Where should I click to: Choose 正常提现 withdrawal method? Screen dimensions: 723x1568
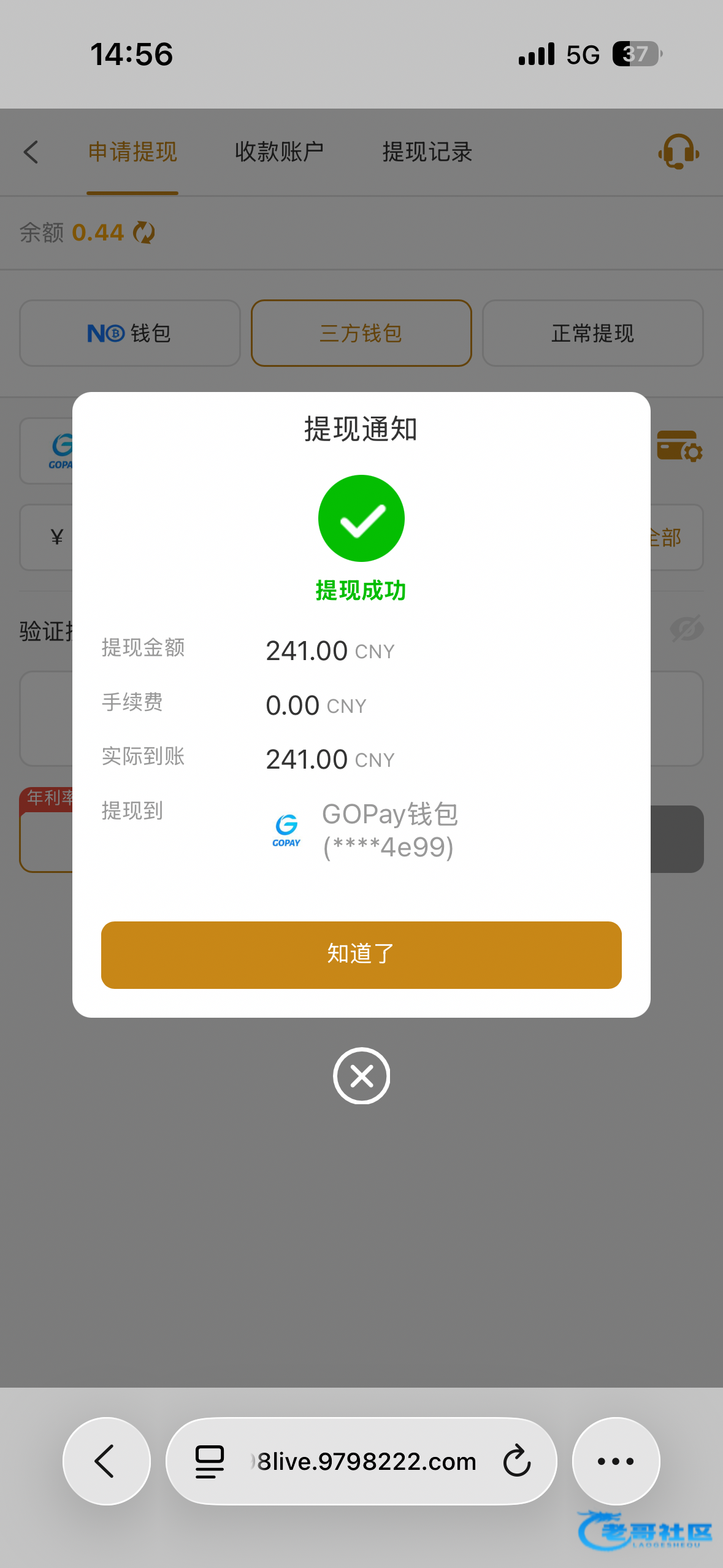592,333
